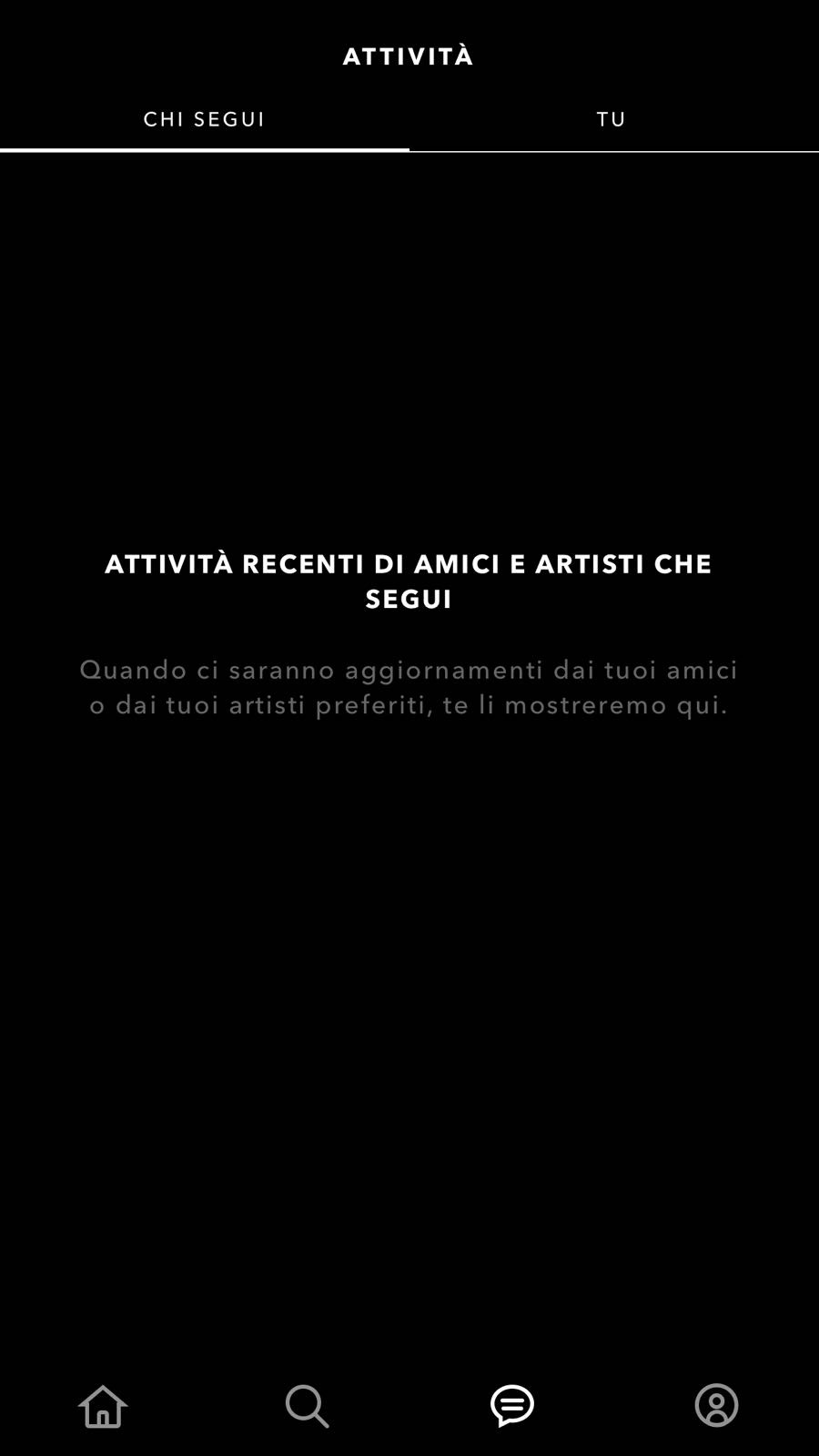Go to the home screen icon
Image resolution: width=819 pixels, height=1456 pixels.
point(103,1406)
